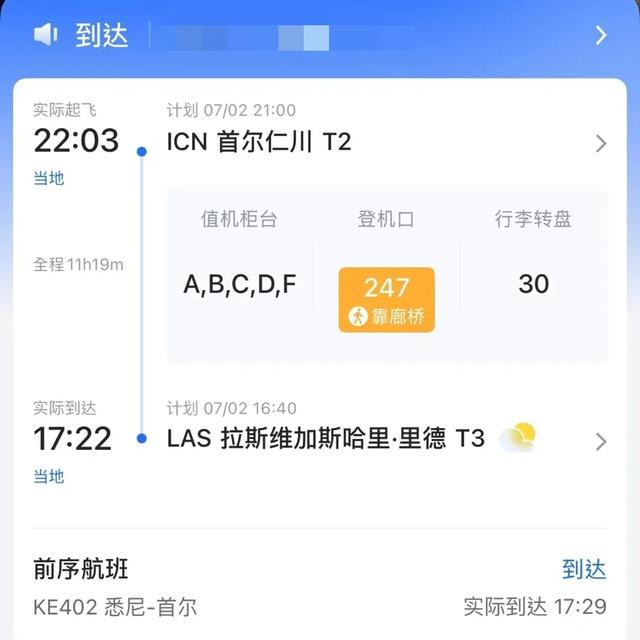Image resolution: width=640 pixels, height=640 pixels.
Task: Check the weather icon at LAS
Action: (517, 437)
